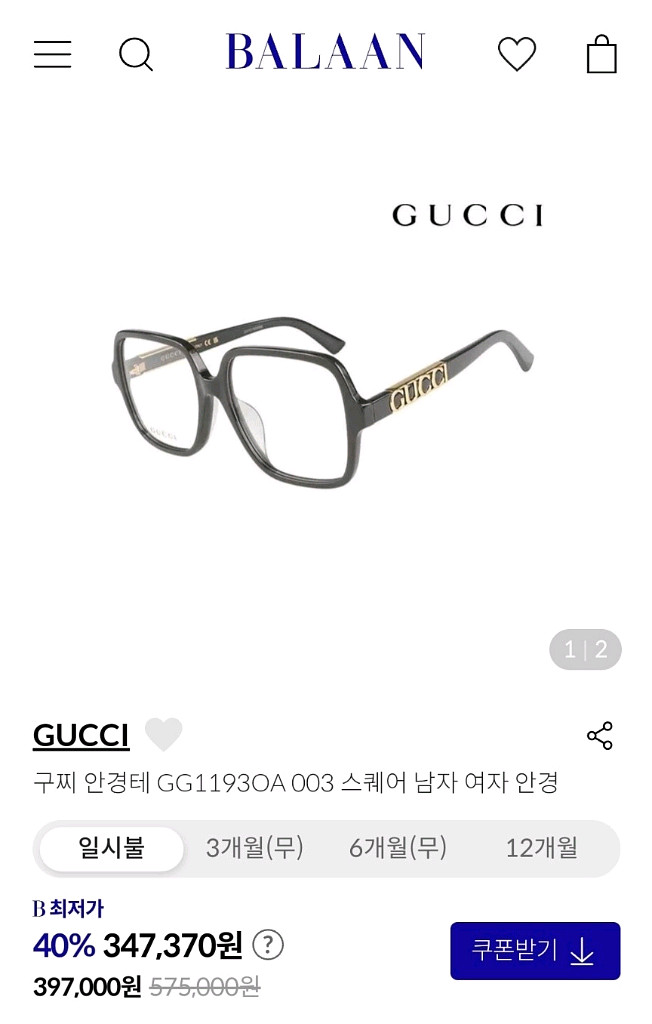Like the GUCCI brand with the heart

tap(164, 735)
